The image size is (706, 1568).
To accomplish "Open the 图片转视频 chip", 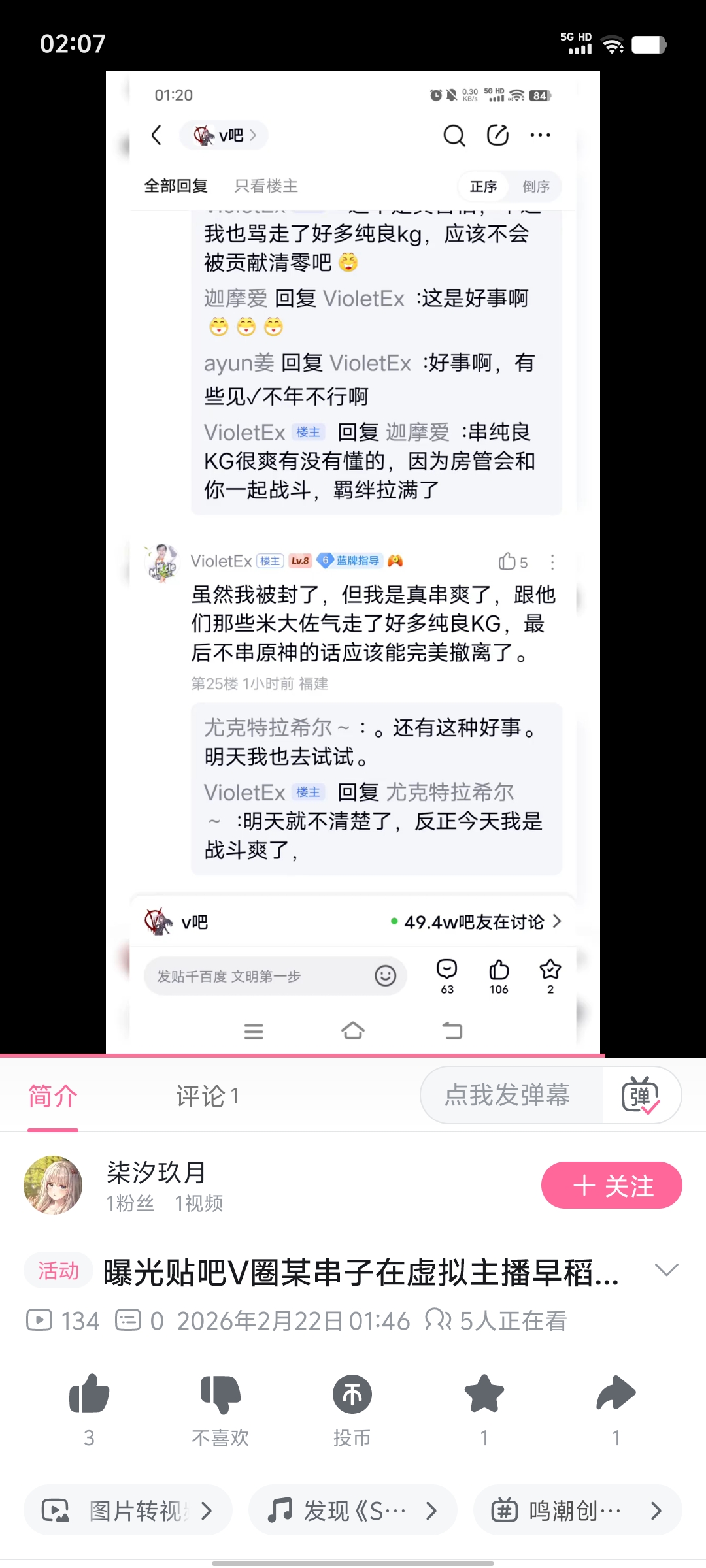I will (128, 1511).
